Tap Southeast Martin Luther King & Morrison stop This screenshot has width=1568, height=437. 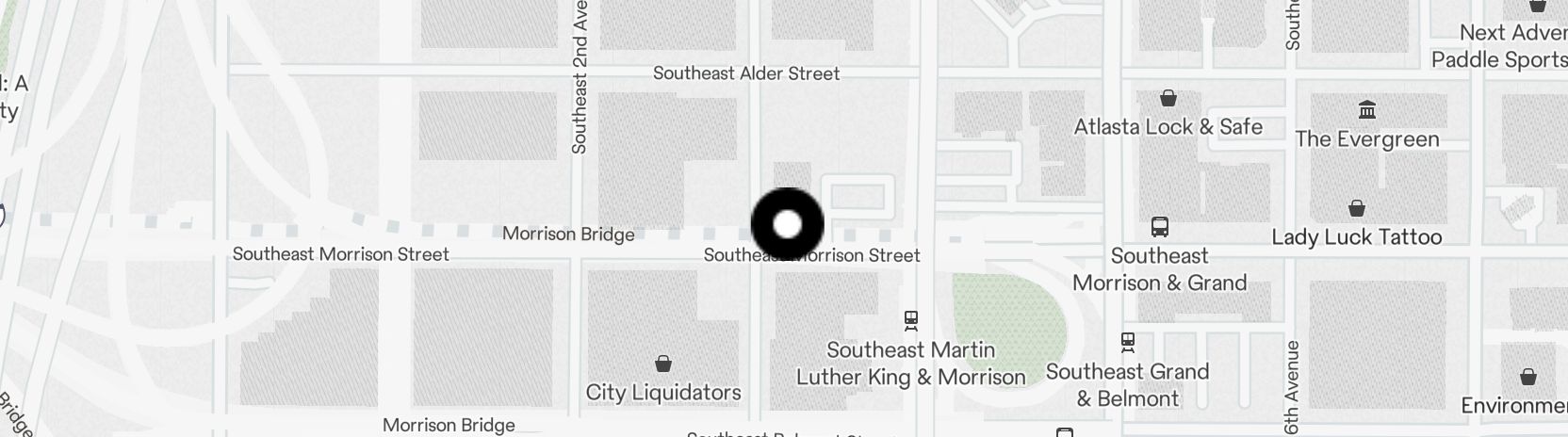pyautogui.click(x=911, y=321)
